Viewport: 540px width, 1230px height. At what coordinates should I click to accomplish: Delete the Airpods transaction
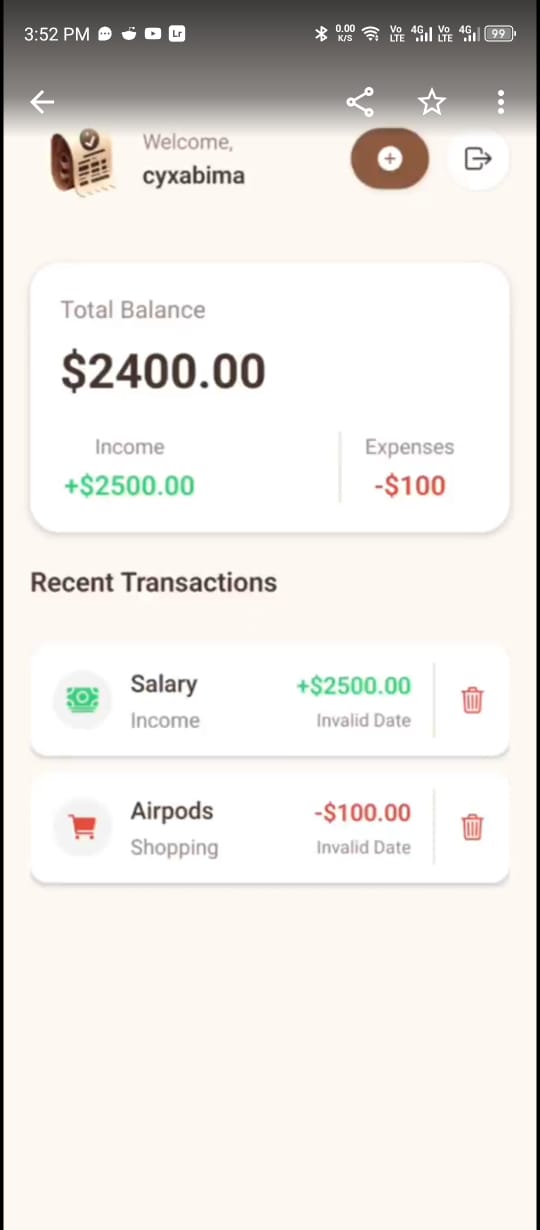click(x=472, y=827)
